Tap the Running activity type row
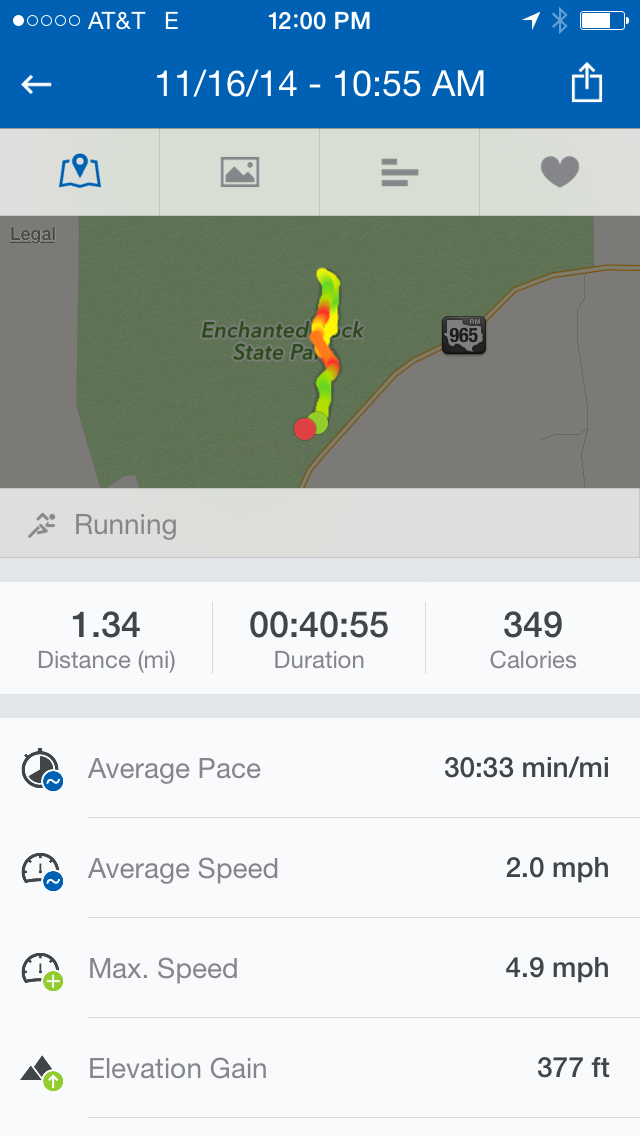The width and height of the screenshot is (640, 1136). pos(320,524)
